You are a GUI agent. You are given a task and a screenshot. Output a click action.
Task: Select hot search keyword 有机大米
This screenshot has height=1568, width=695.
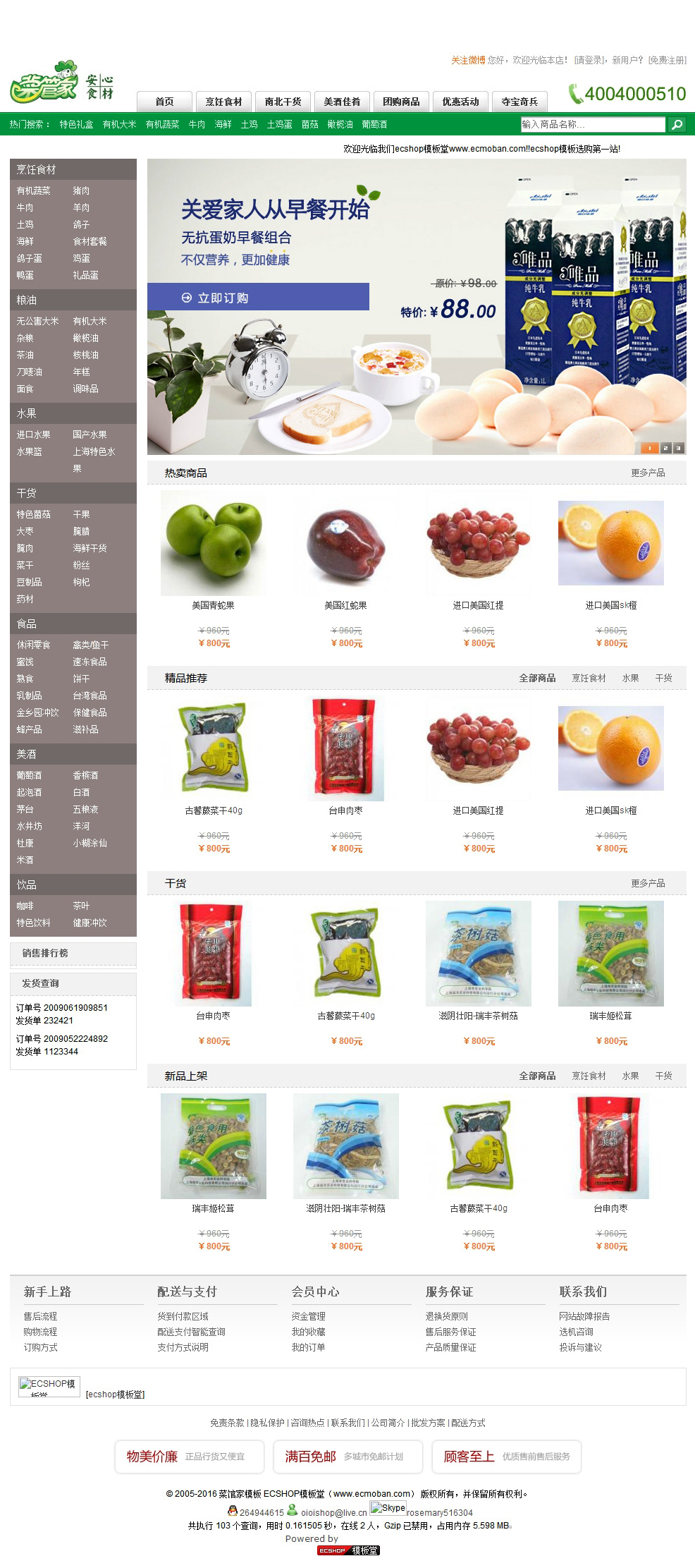[x=119, y=124]
